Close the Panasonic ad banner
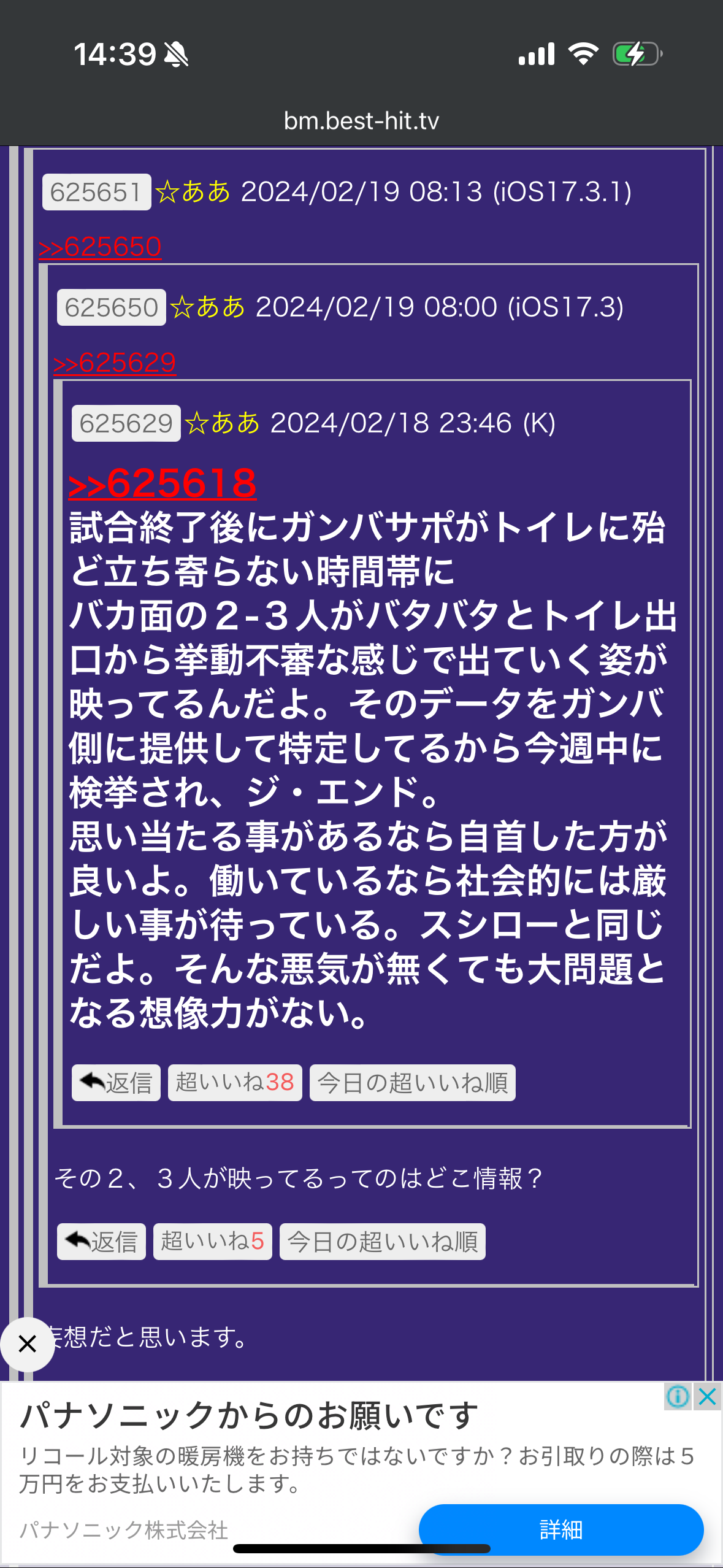 coord(707,1397)
